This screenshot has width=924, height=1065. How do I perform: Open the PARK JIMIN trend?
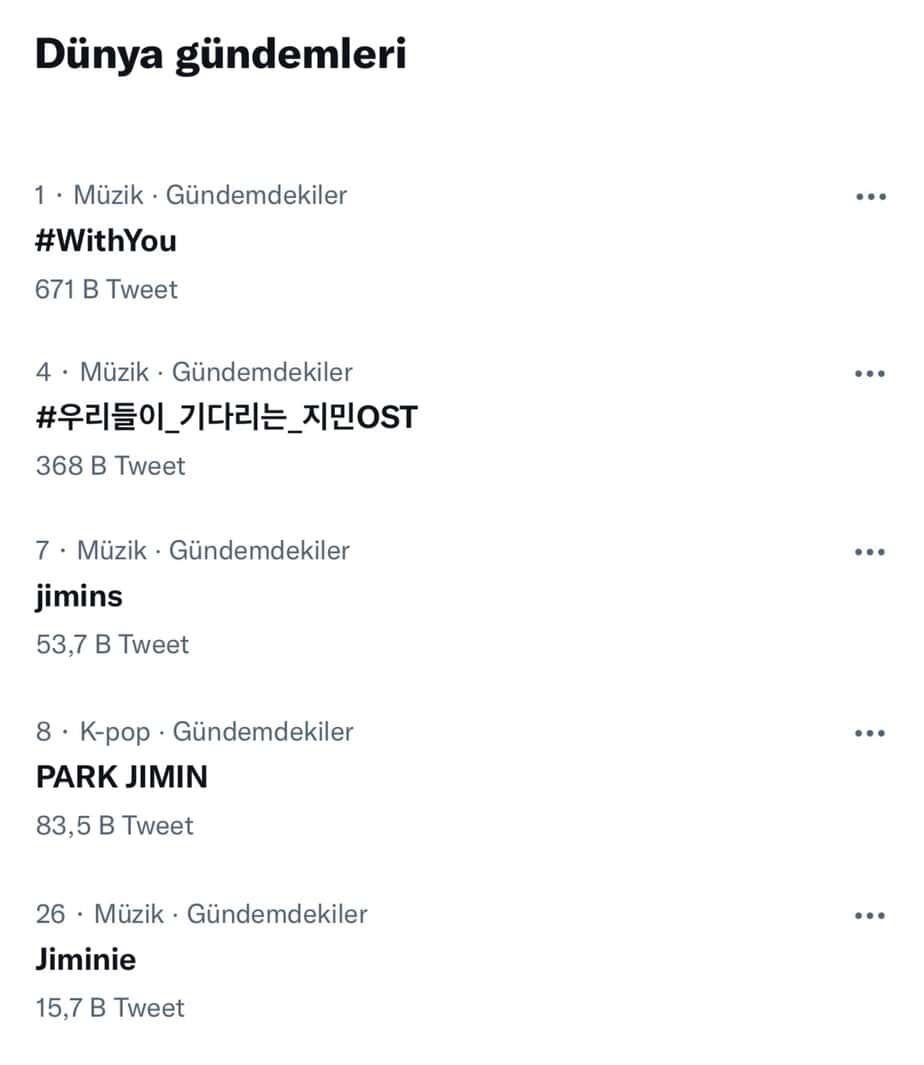tap(122, 777)
